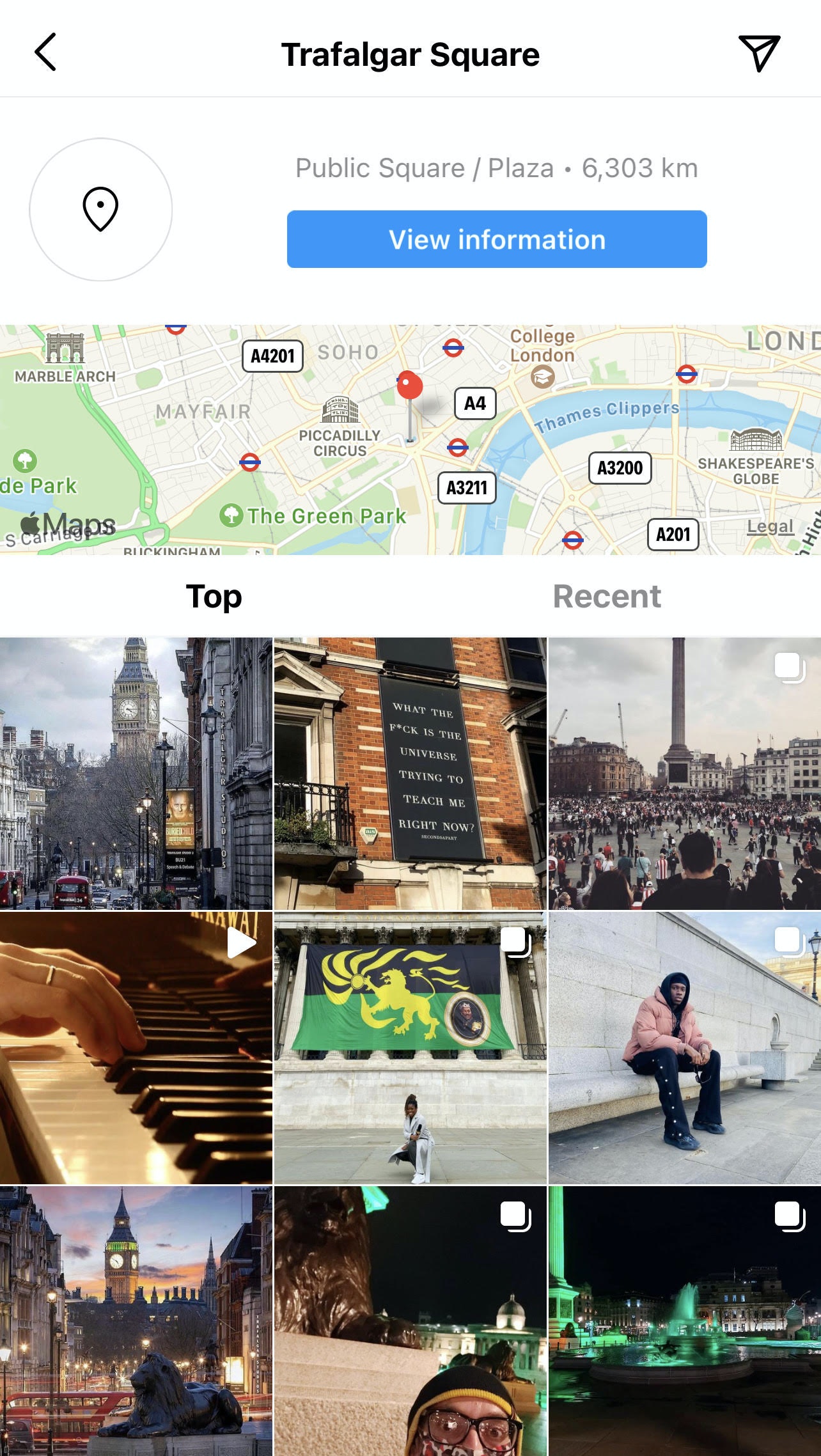The image size is (821, 1456).
Task: Open the green-lit fountain night post
Action: pyautogui.click(x=684, y=1321)
